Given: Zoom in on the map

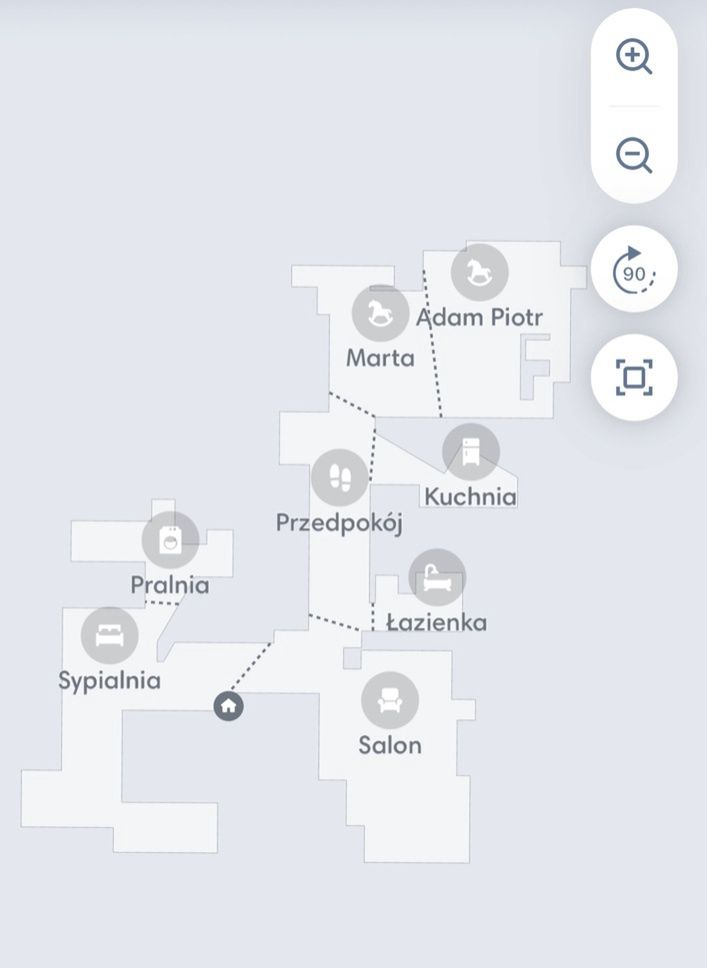Looking at the screenshot, I should [634, 57].
